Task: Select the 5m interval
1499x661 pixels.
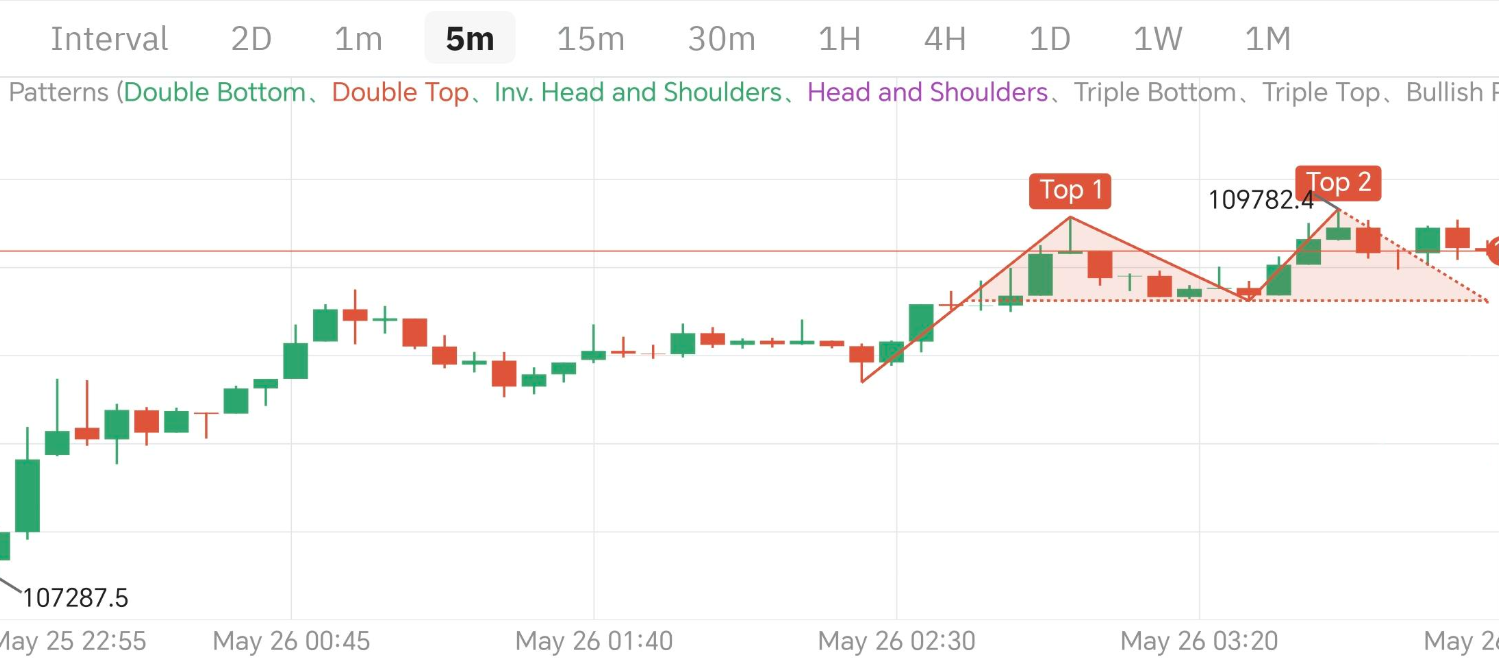Action: 470,39
